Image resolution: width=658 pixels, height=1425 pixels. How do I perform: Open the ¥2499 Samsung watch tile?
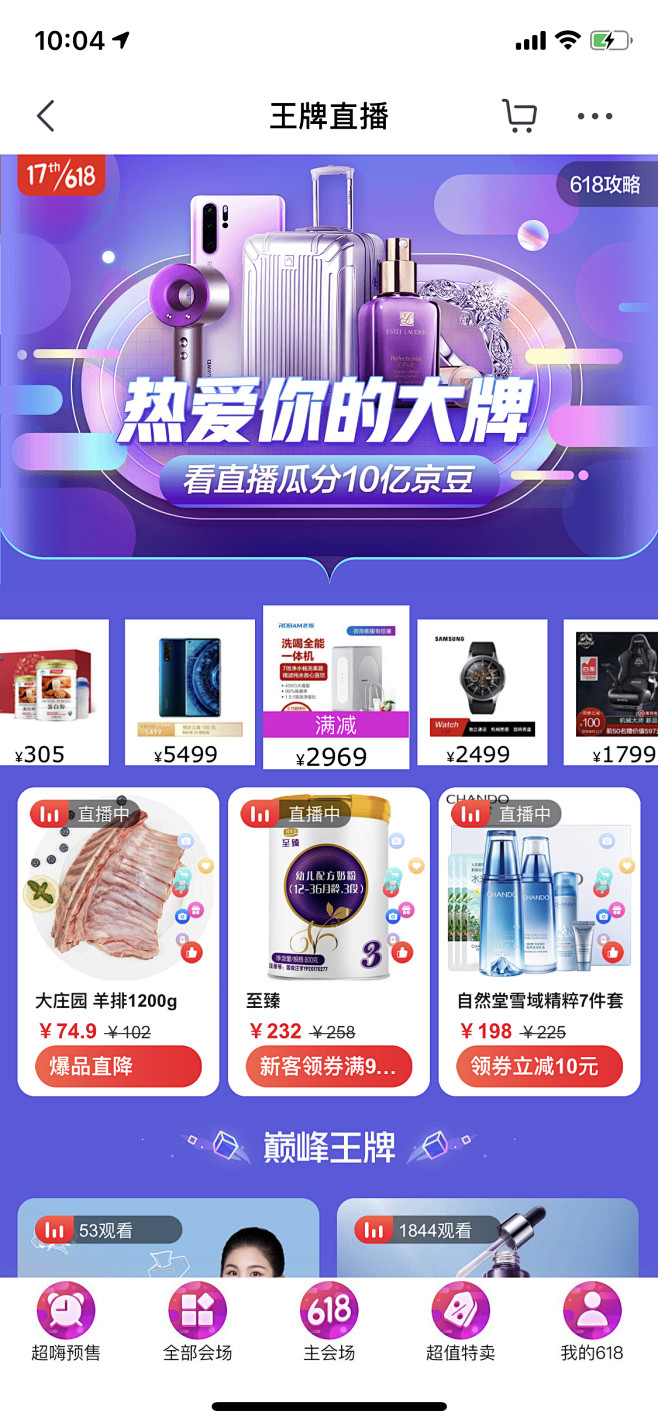click(x=482, y=692)
